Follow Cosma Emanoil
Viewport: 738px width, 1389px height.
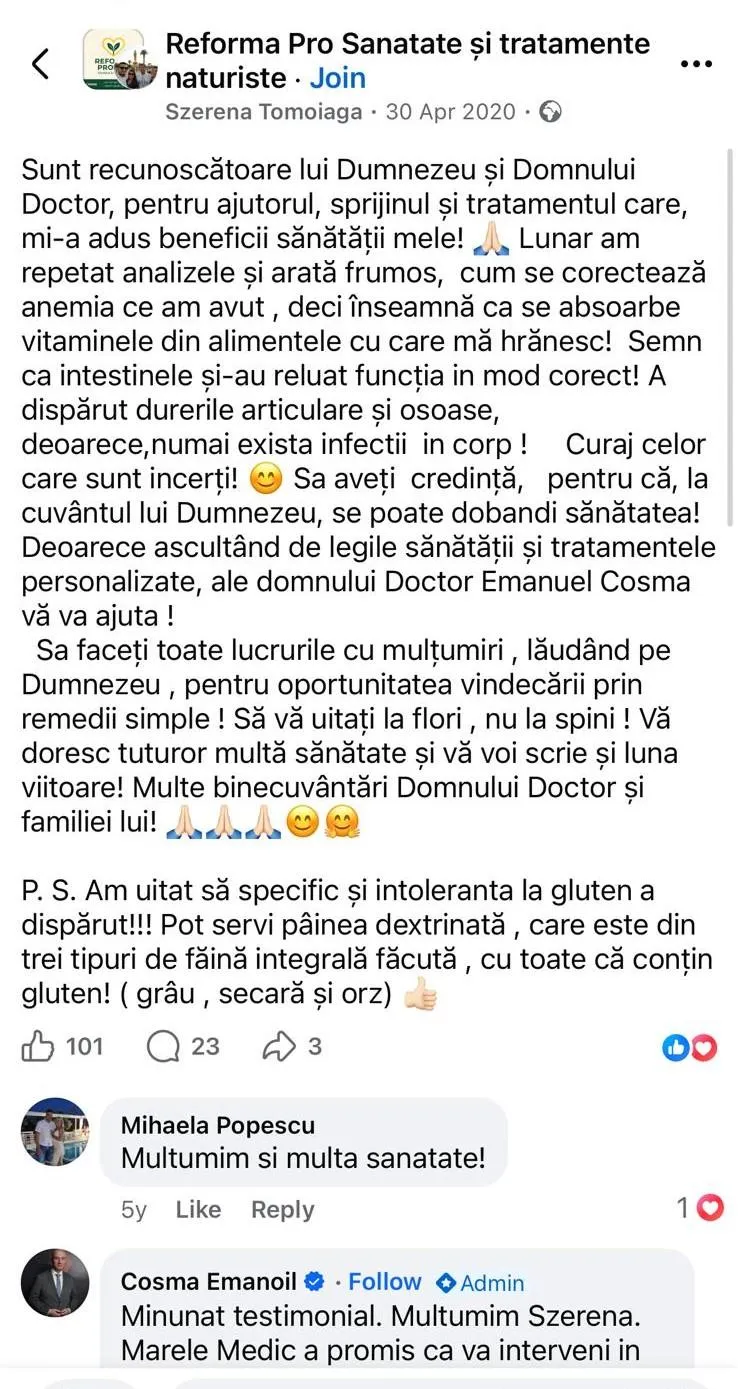(385, 1282)
